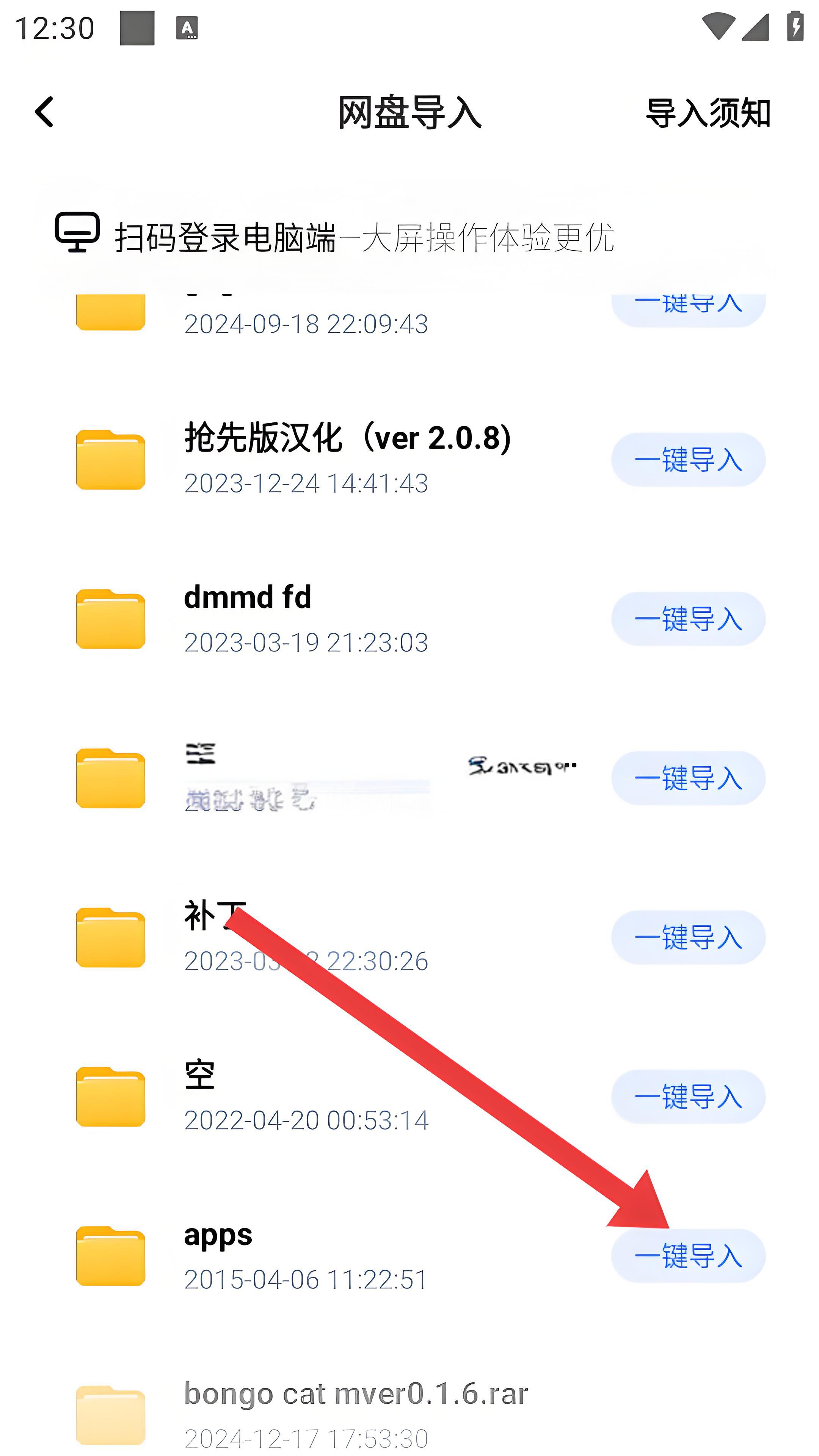
Task: Import the 空 folder with 一键导入
Action: (687, 1097)
